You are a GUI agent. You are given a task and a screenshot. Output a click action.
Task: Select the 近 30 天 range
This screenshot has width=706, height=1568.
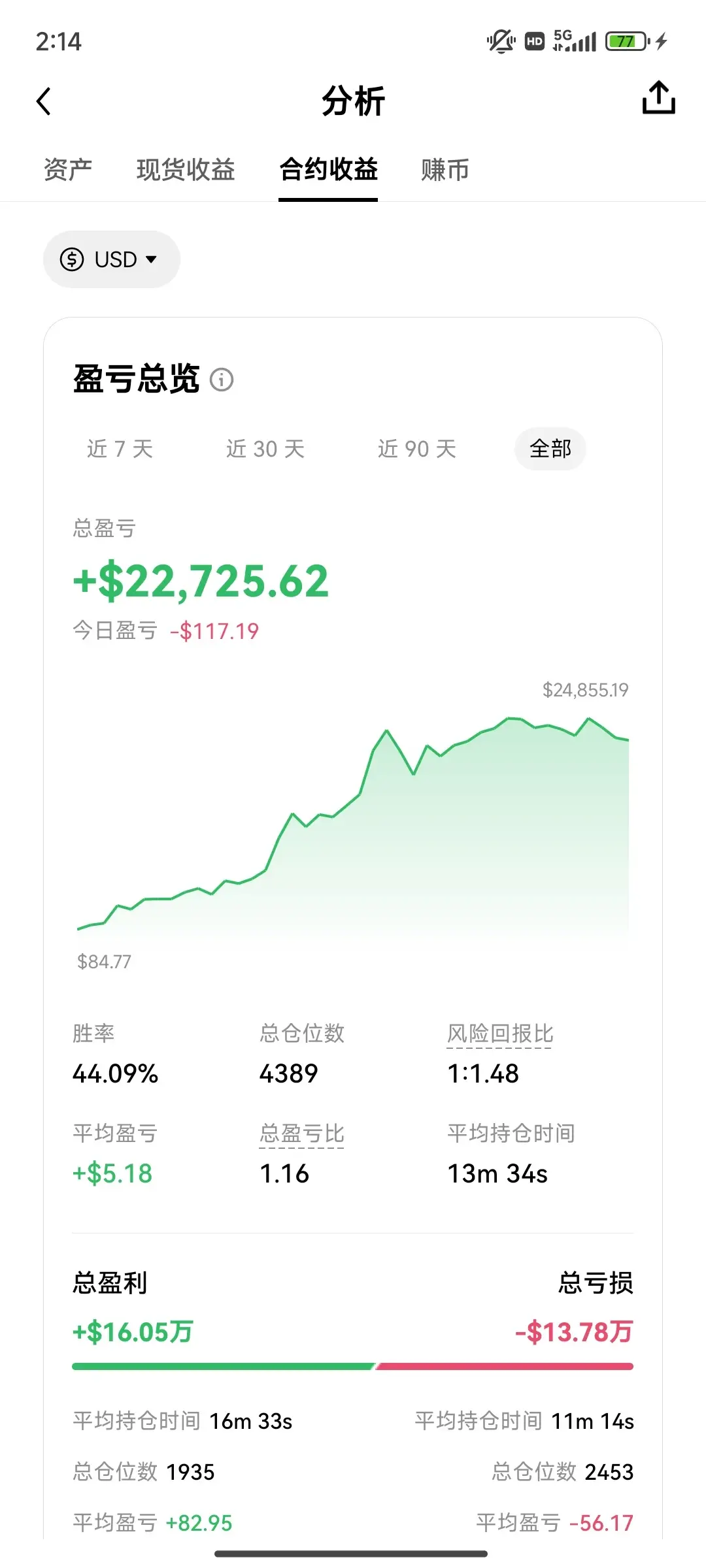(x=265, y=449)
